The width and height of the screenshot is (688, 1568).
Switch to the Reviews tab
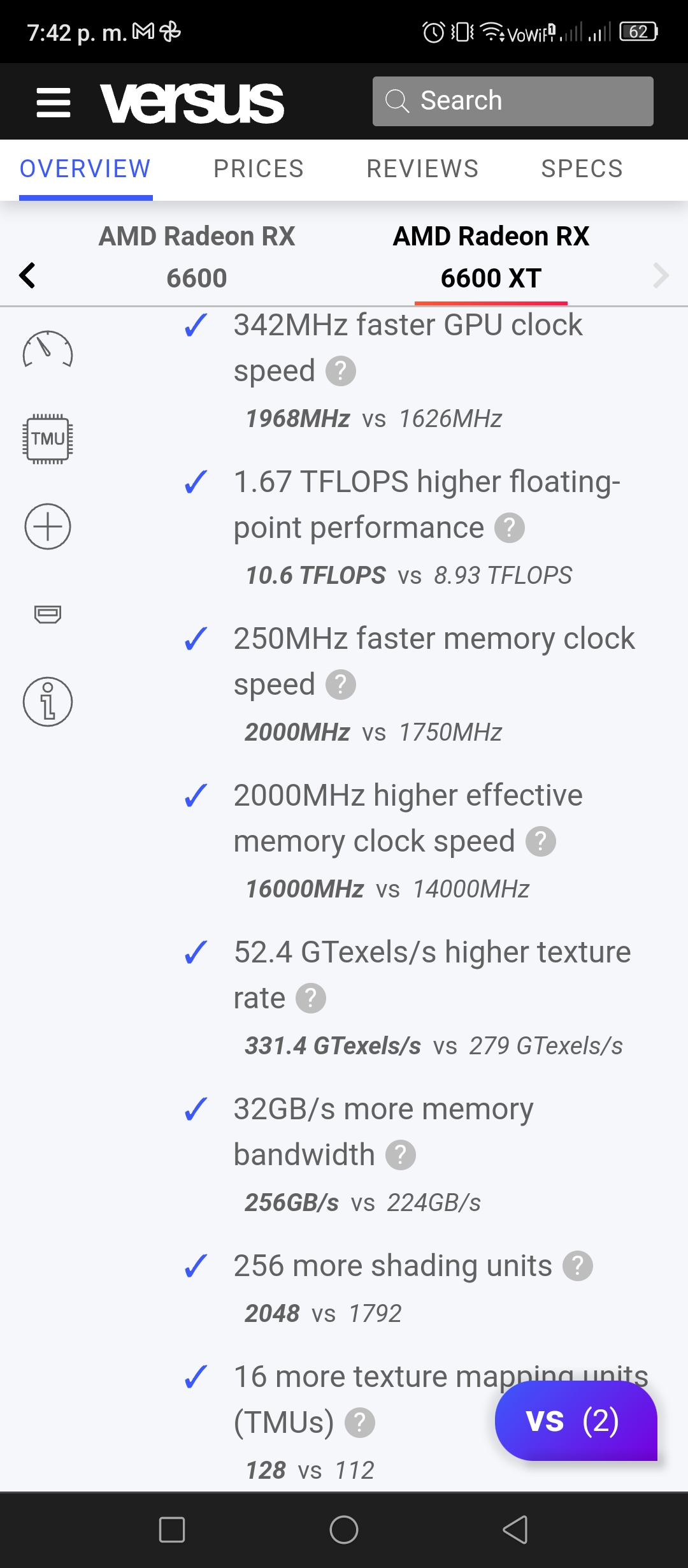(x=422, y=169)
